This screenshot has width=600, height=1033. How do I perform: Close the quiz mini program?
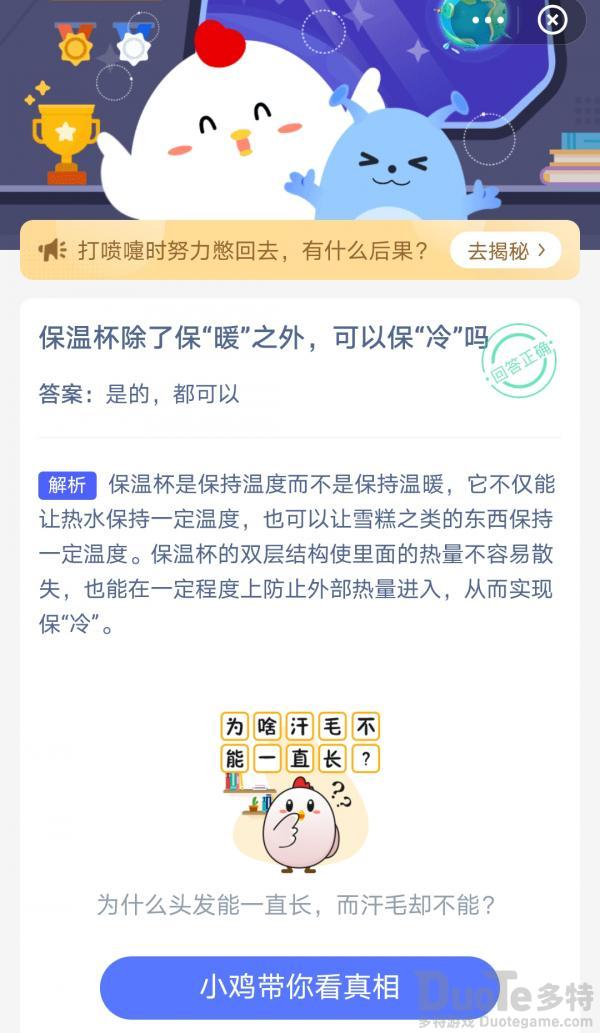(x=552, y=19)
